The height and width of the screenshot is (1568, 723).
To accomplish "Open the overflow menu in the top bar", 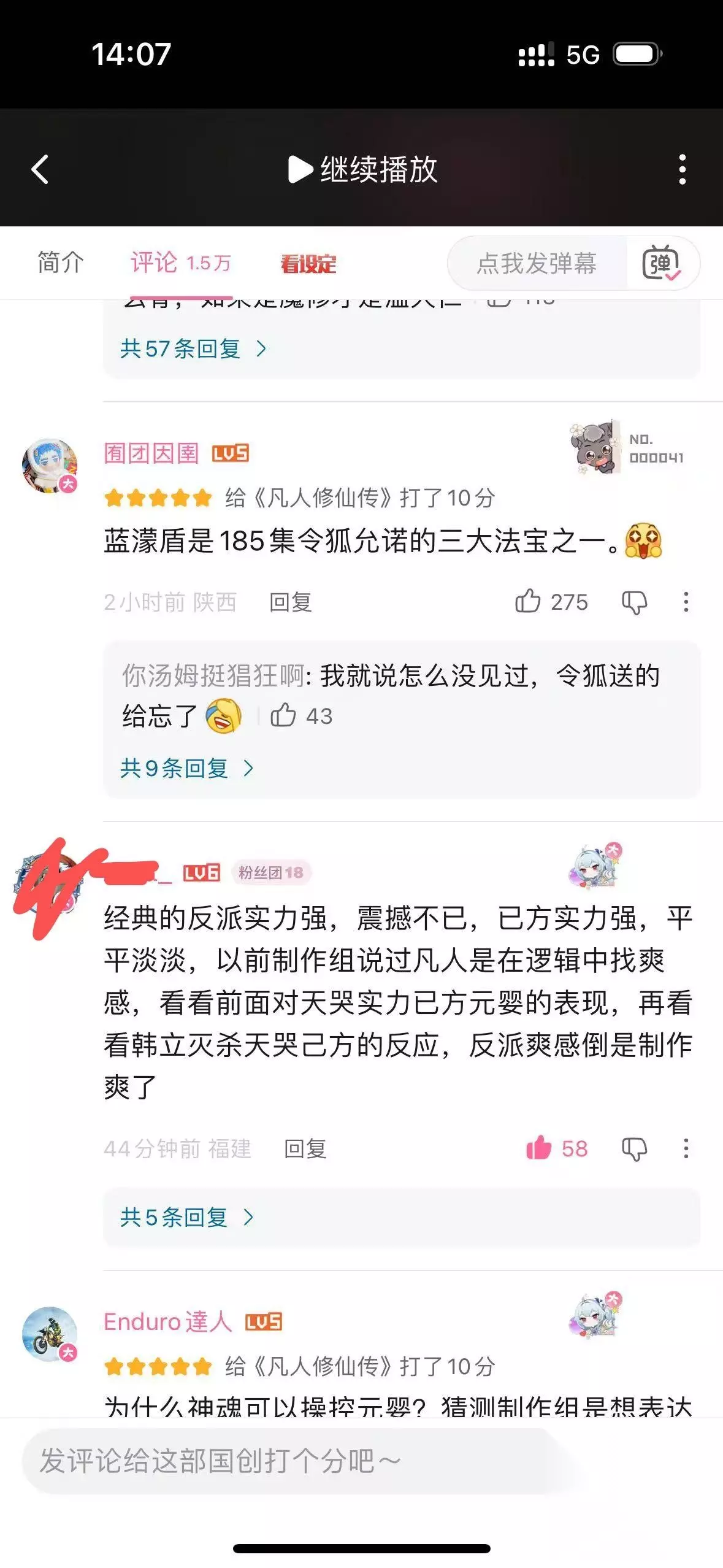I will pos(682,169).
